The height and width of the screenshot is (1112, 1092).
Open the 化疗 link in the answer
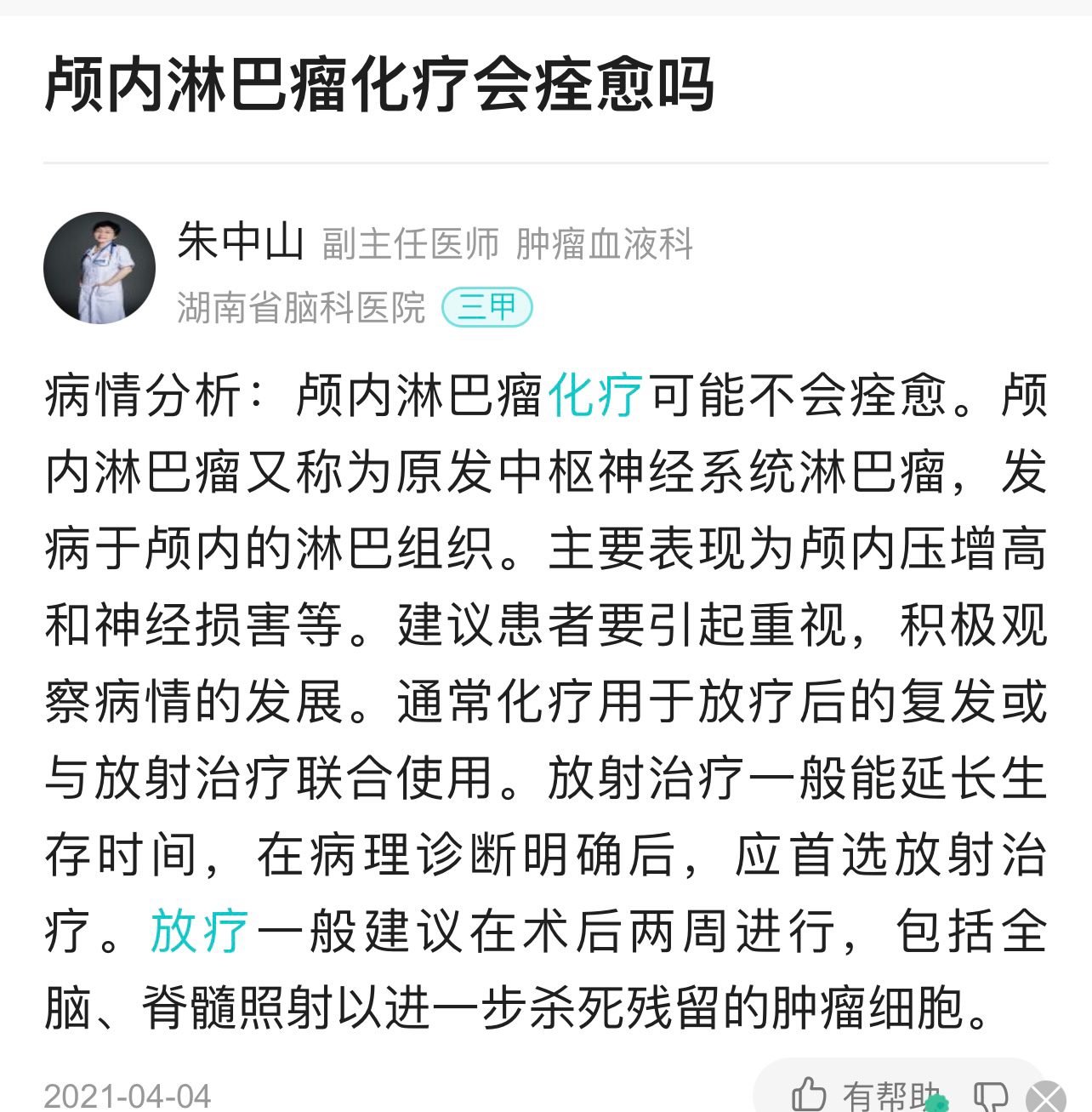point(595,396)
